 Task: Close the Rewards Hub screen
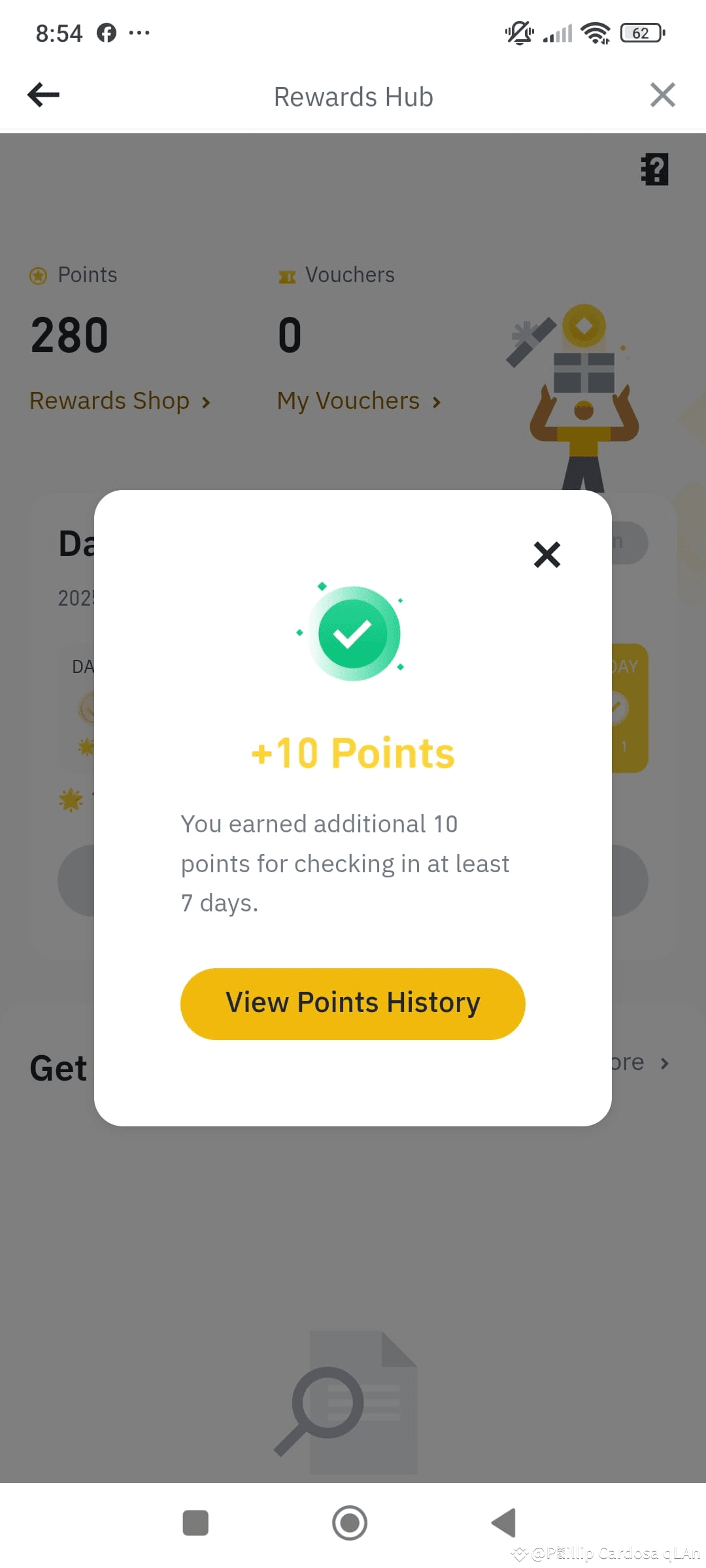point(662,95)
